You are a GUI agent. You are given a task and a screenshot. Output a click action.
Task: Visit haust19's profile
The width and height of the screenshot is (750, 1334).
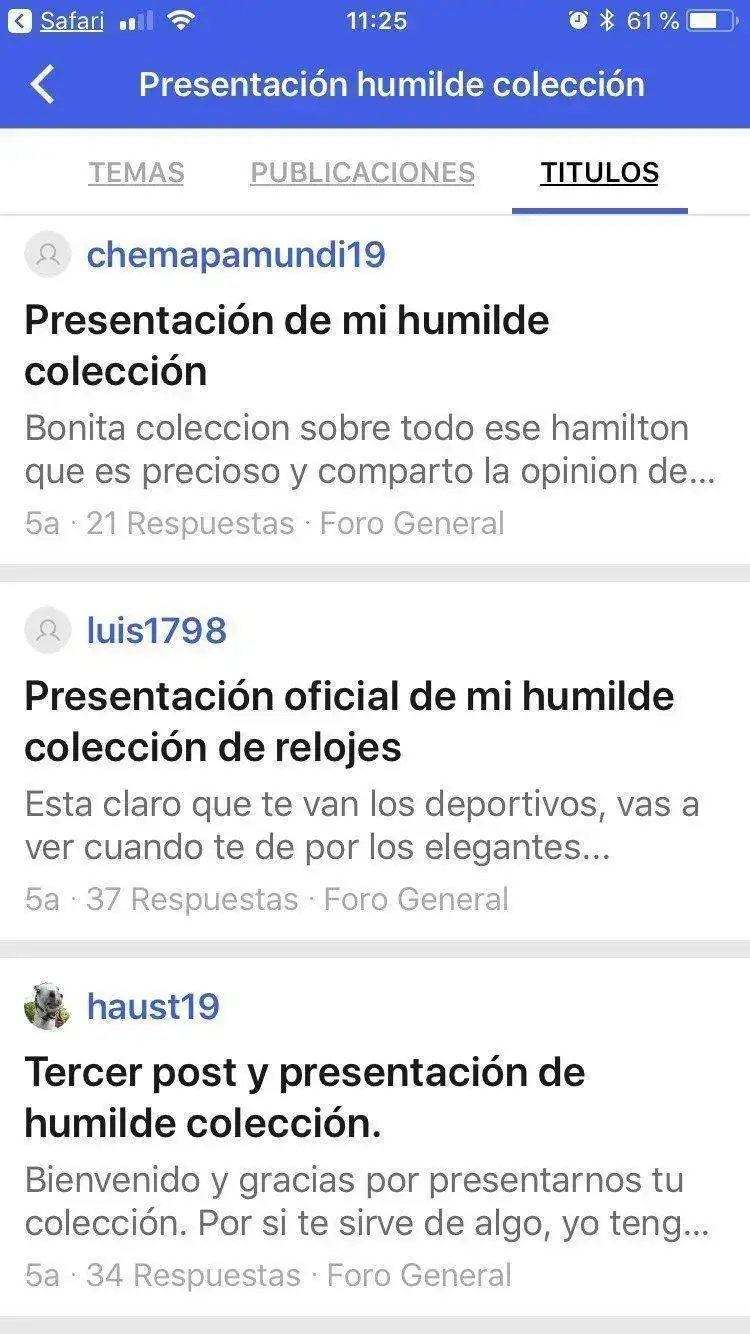(152, 1007)
